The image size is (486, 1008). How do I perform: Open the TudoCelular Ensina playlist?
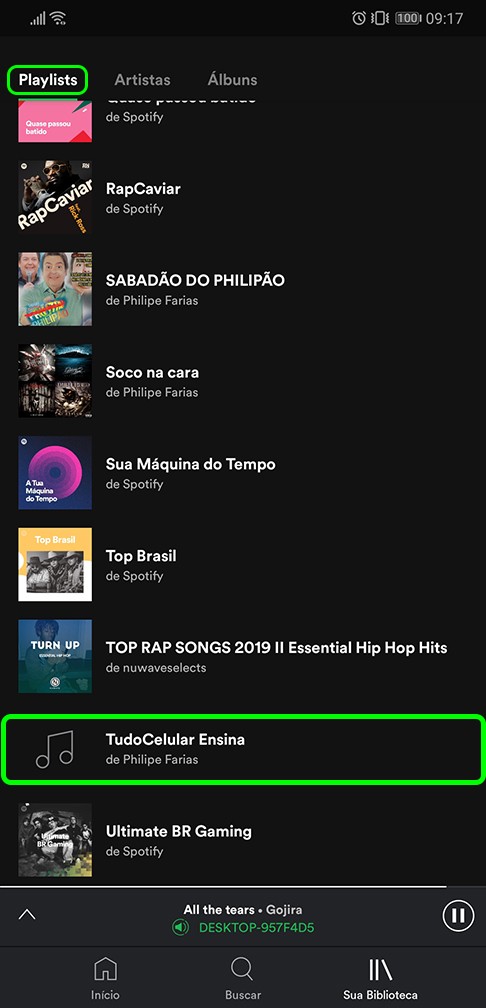[243, 749]
